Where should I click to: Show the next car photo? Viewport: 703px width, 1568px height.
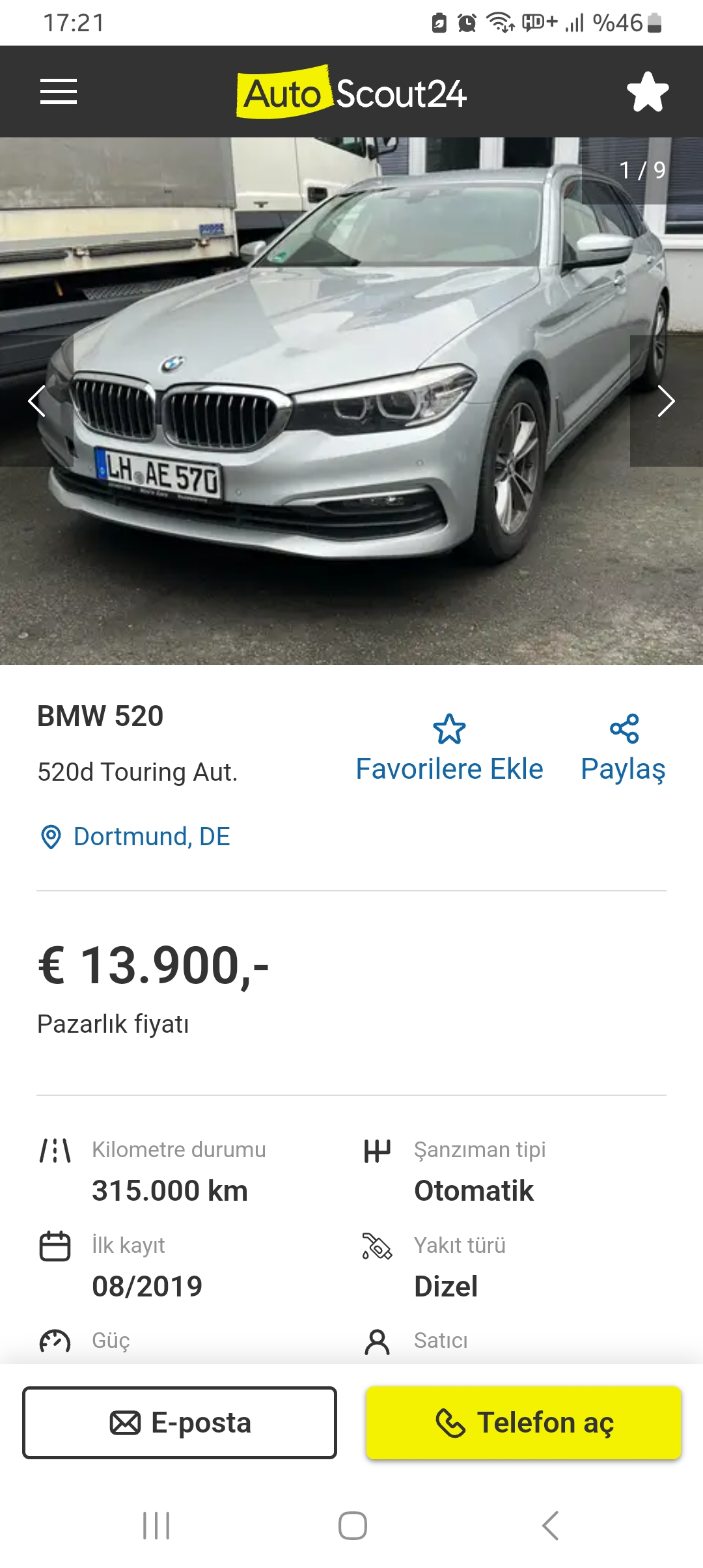tap(665, 400)
